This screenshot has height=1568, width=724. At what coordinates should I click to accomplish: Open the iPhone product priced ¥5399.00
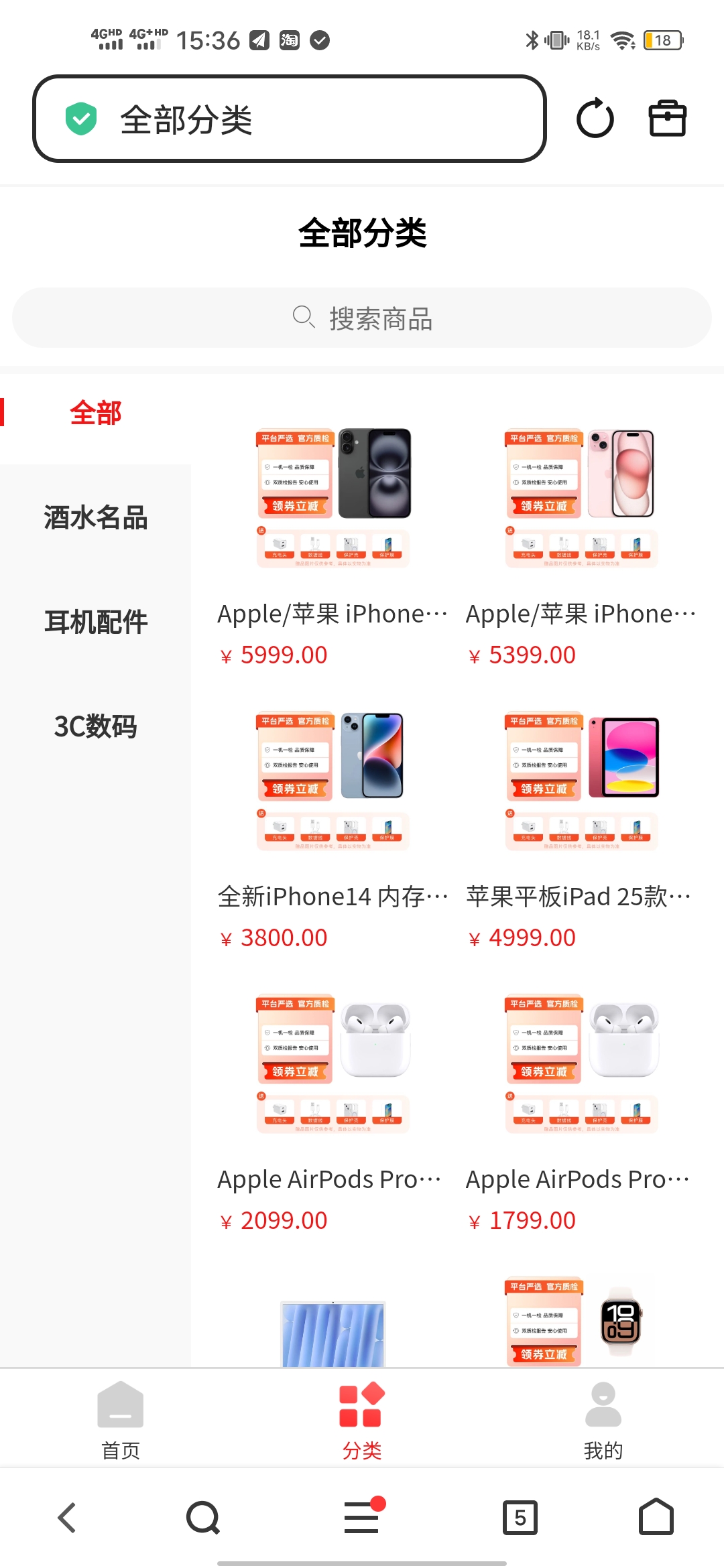pos(581,543)
